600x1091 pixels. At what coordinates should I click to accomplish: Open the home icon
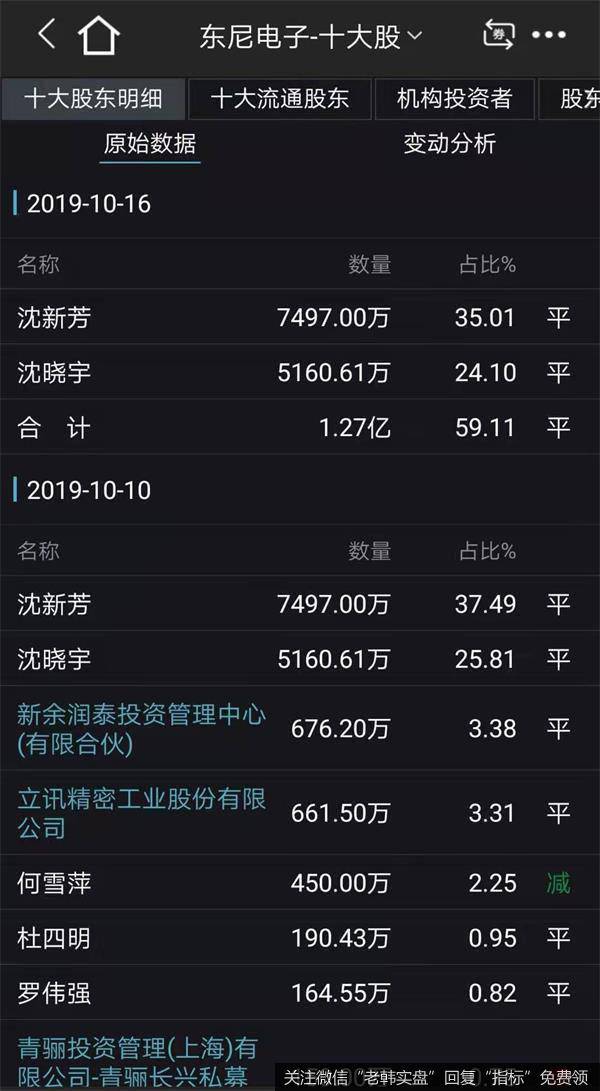[x=99, y=35]
